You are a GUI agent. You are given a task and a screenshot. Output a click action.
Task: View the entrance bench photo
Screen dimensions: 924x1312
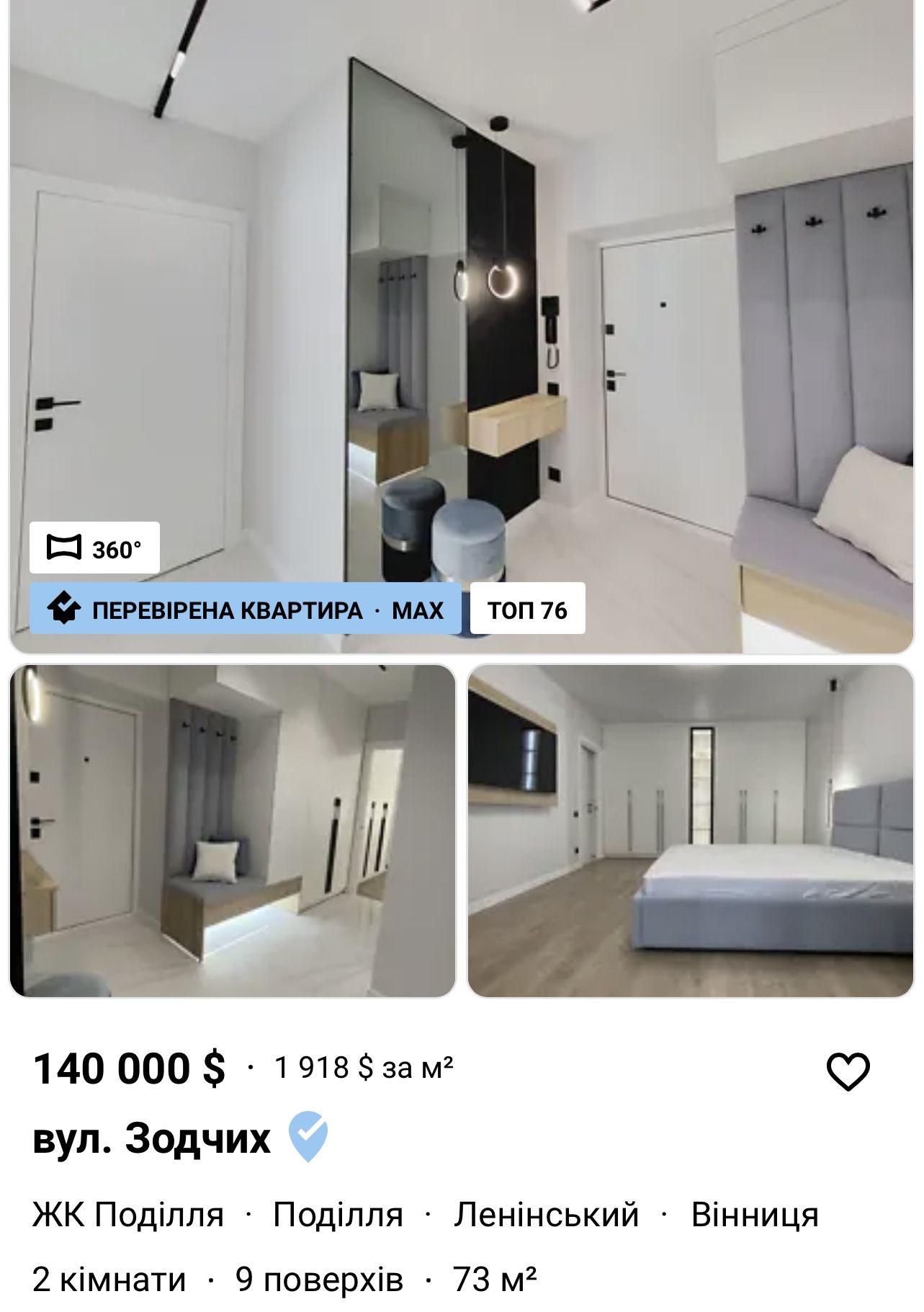233,831
